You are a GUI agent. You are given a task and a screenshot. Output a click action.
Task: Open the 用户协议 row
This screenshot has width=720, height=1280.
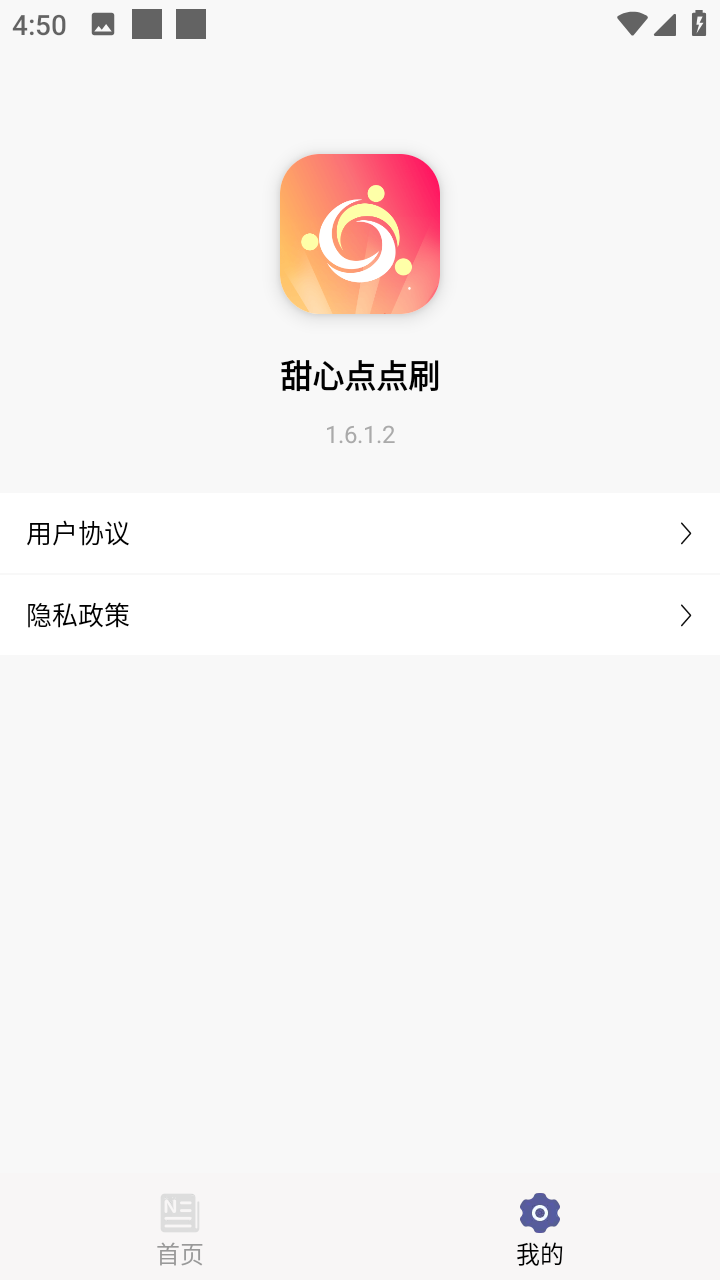coord(360,533)
